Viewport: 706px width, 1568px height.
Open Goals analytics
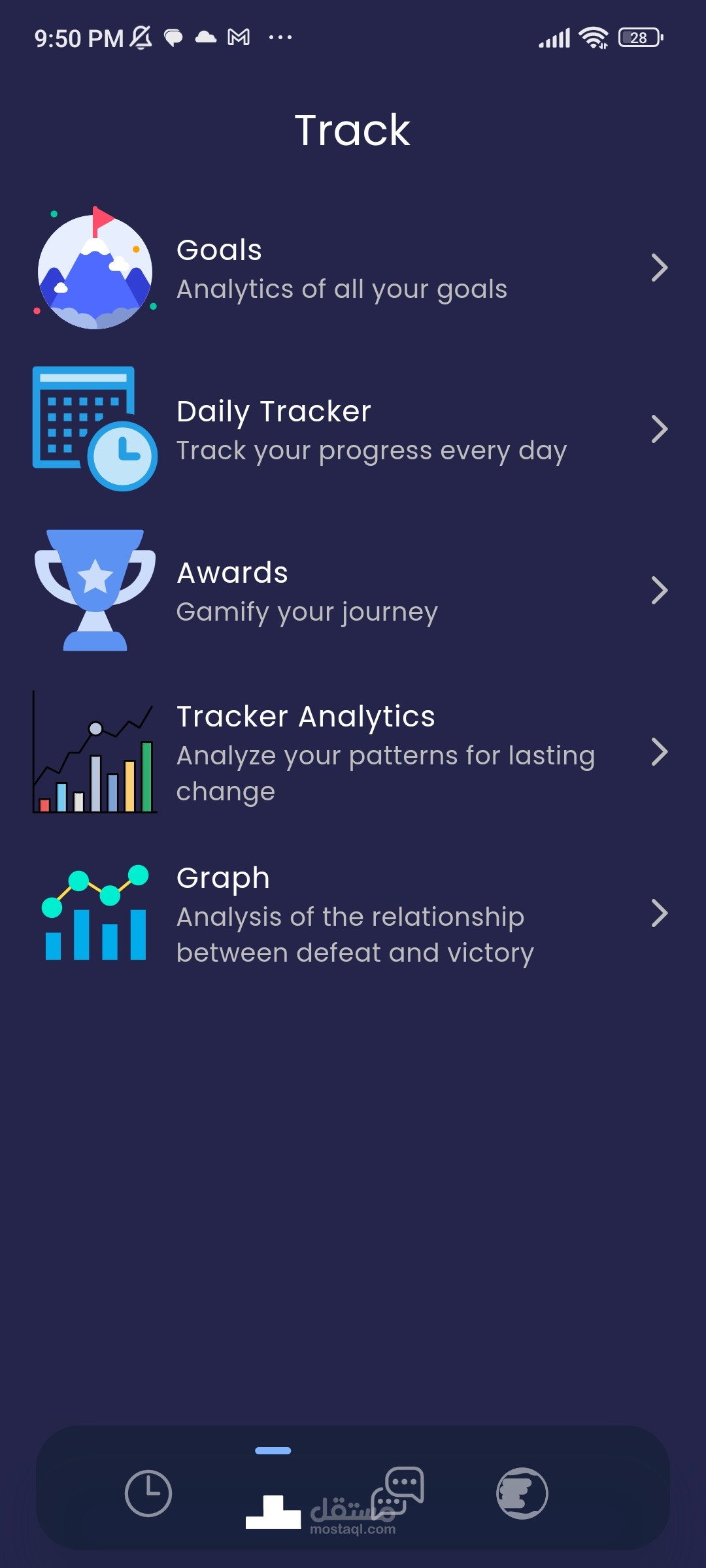click(353, 268)
